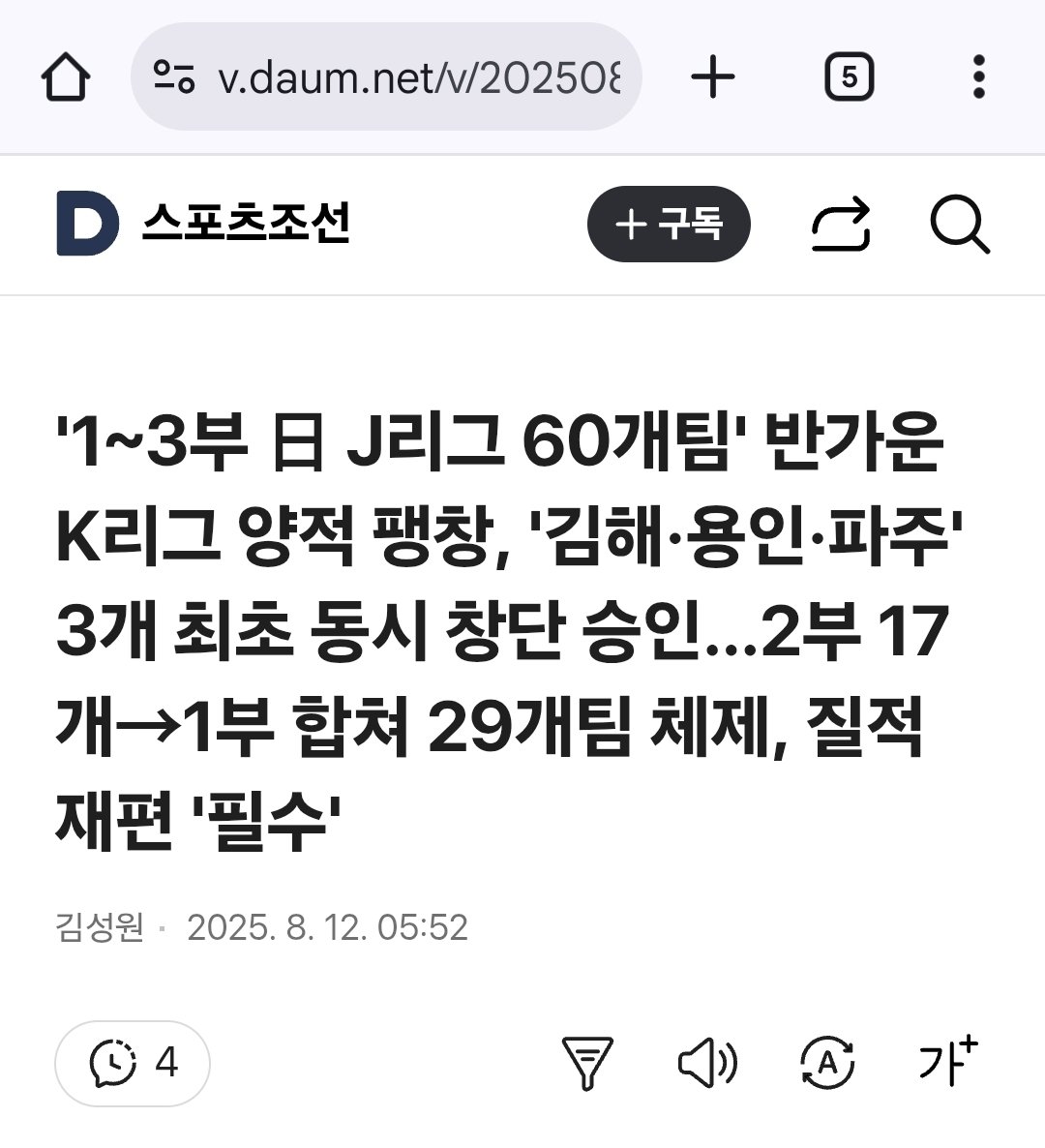Translate the article with the A icon
This screenshot has width=1045, height=1148.
[x=827, y=1063]
